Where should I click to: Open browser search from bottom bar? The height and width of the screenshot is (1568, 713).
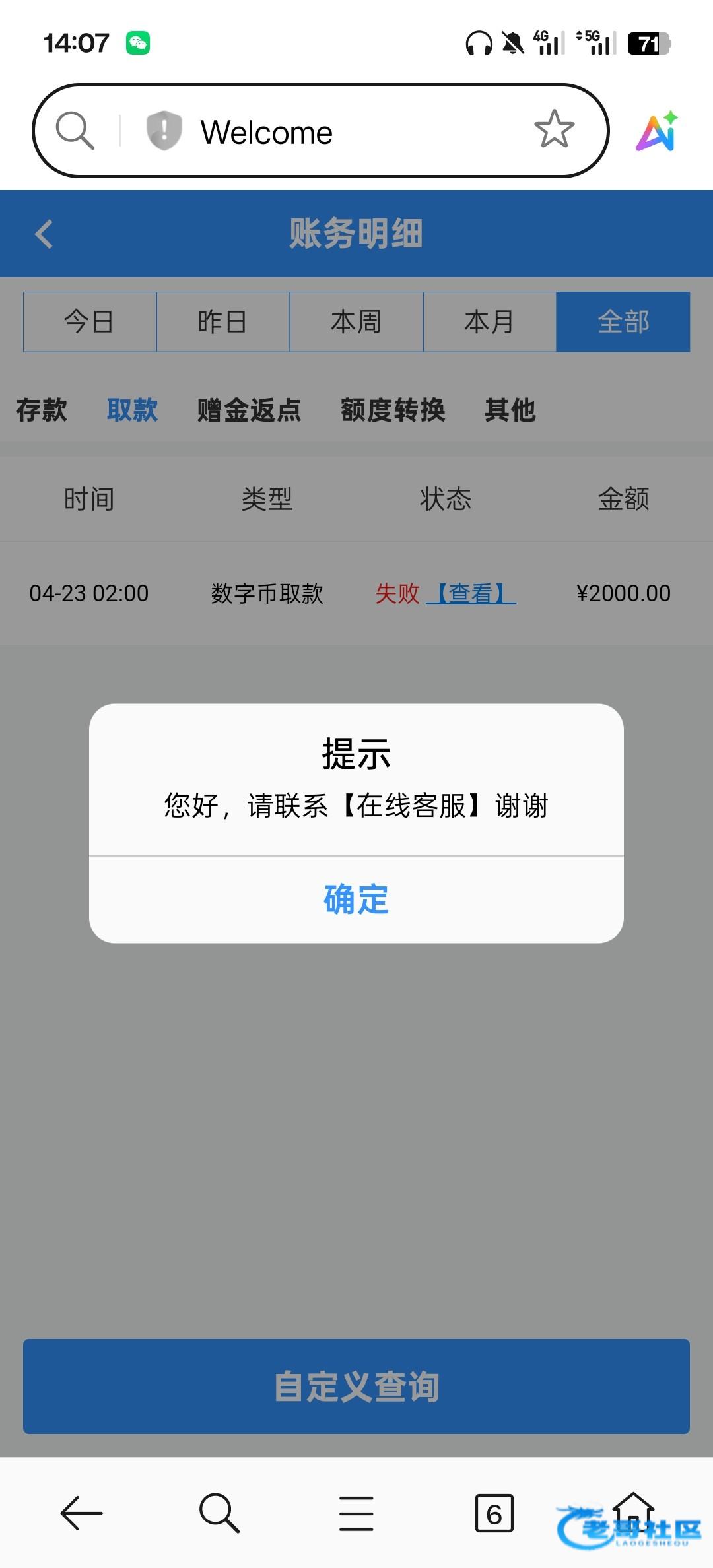(219, 1513)
